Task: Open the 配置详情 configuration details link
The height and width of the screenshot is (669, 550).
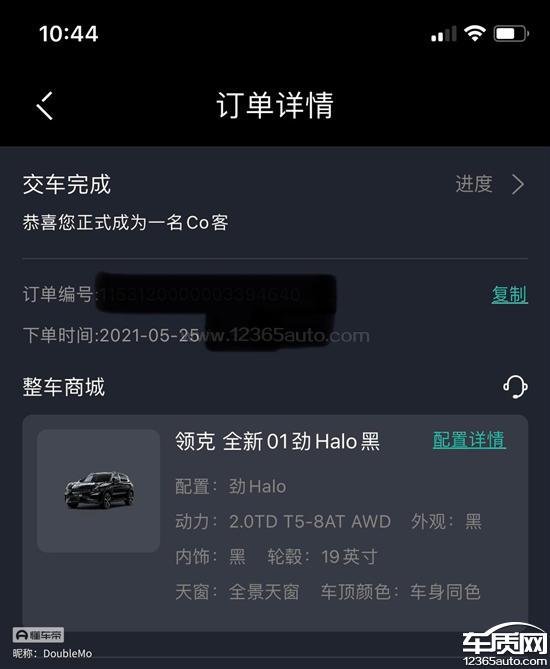Action: click(469, 440)
